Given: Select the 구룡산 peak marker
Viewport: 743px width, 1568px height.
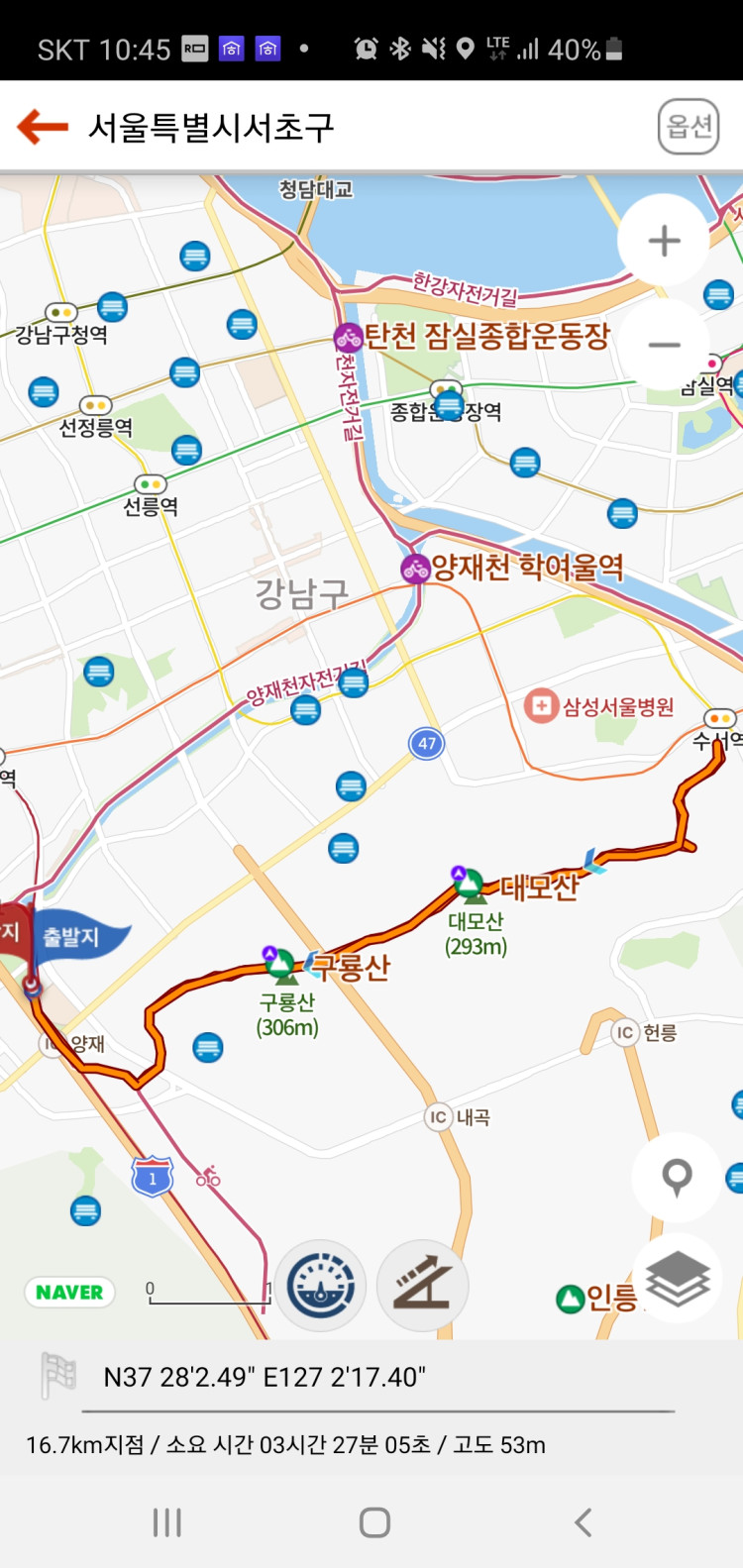Looking at the screenshot, I should point(282,964).
